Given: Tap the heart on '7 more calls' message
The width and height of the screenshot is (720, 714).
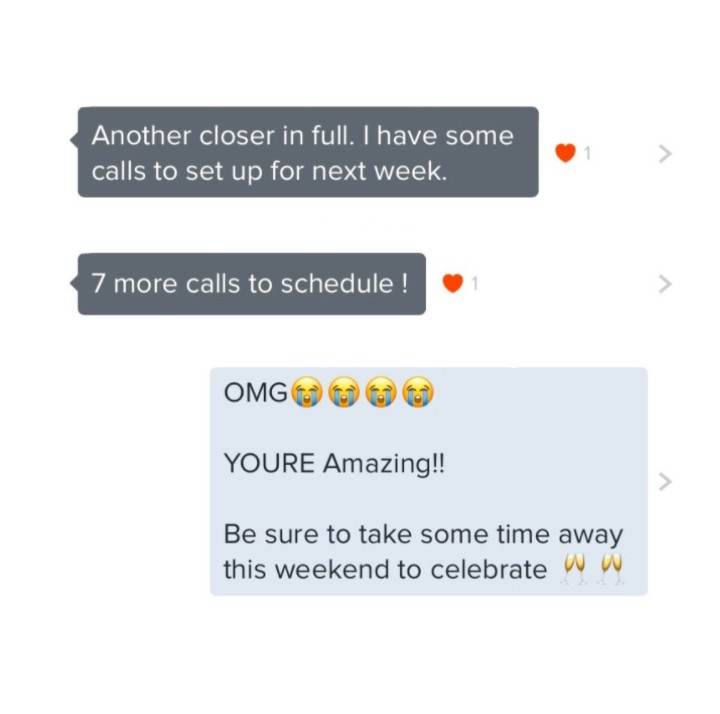Looking at the screenshot, I should pyautogui.click(x=453, y=284).
